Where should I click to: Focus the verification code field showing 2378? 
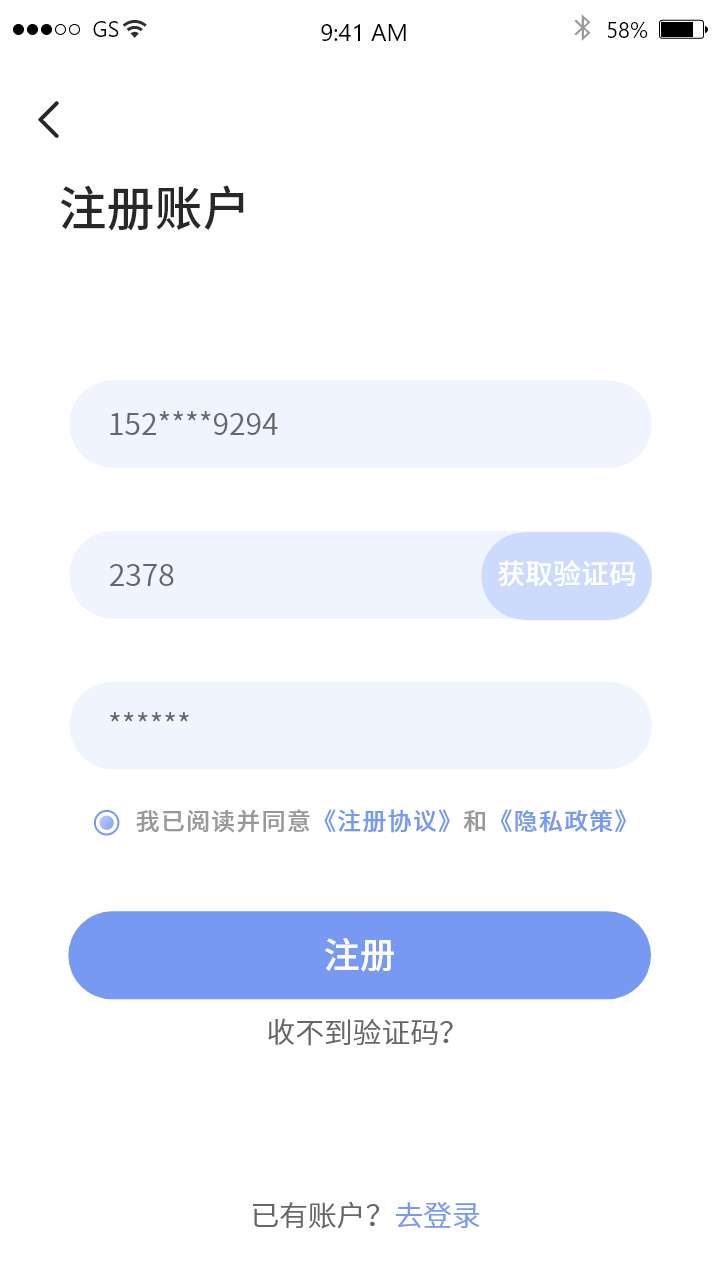point(275,575)
